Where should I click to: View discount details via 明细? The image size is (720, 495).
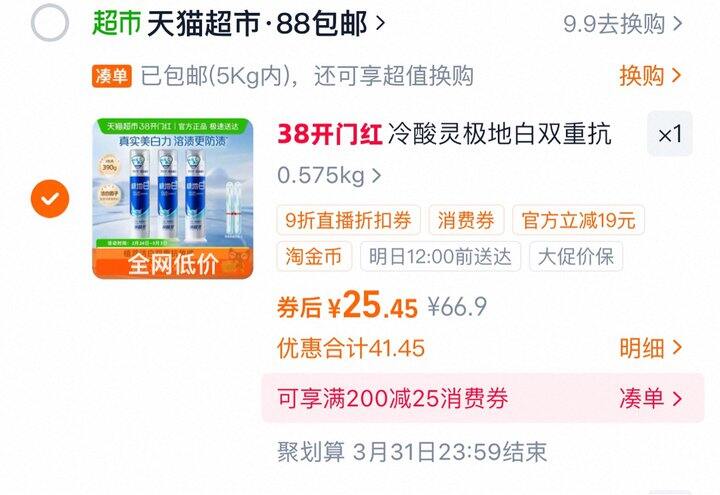click(650, 348)
